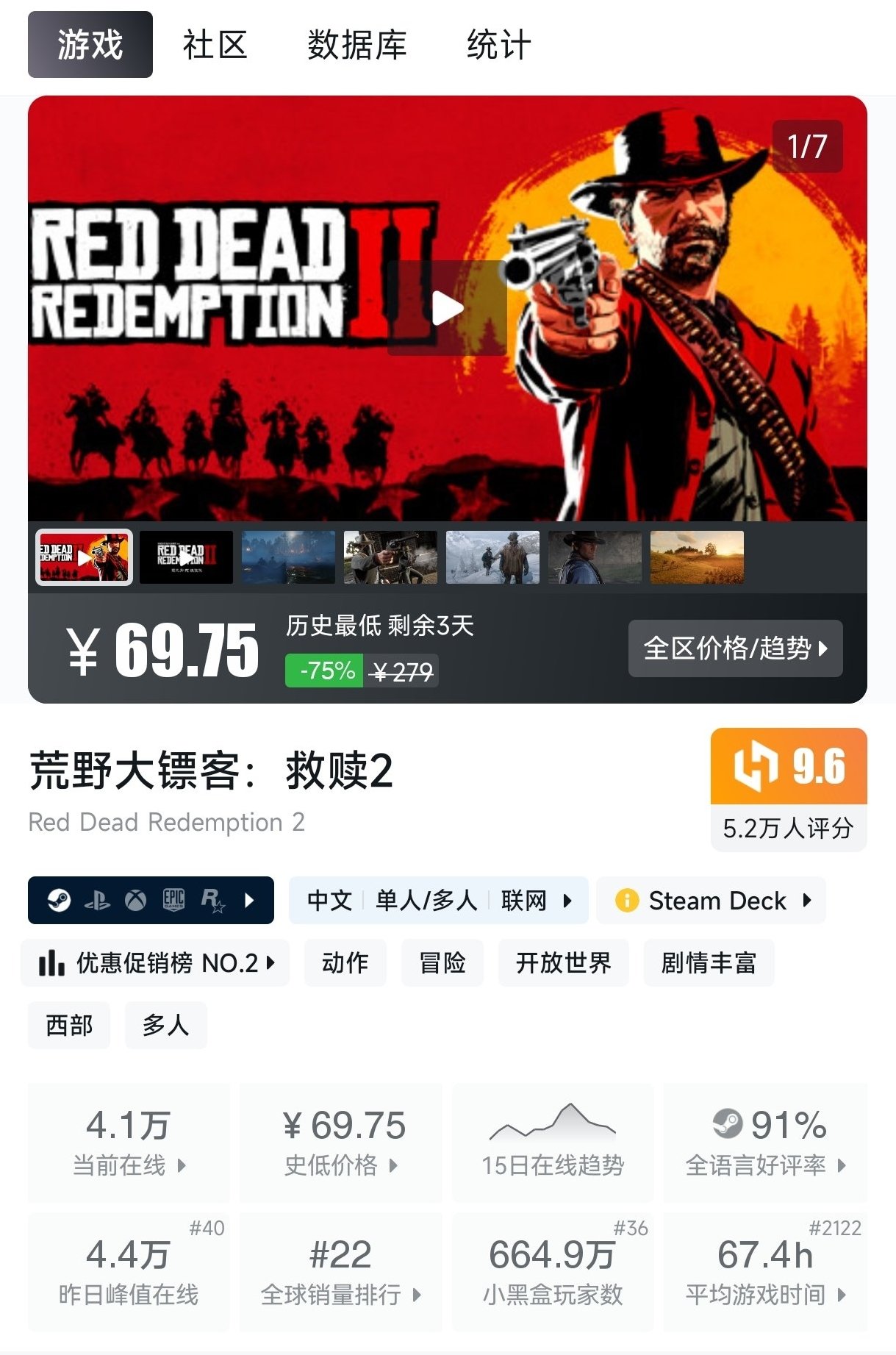
Task: Open Steam Deck compatibility info
Action: pyautogui.click(x=711, y=900)
